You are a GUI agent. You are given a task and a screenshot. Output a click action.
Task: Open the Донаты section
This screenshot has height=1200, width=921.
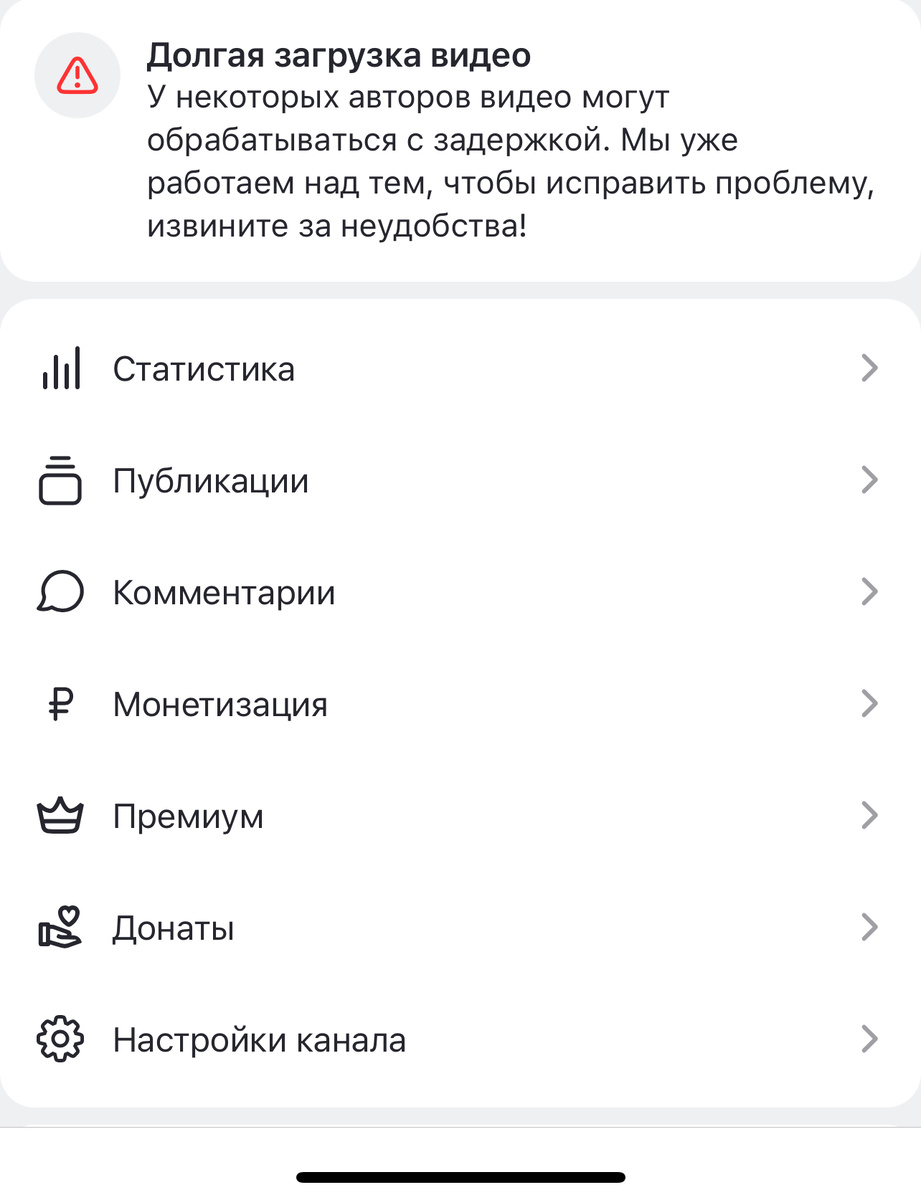pos(460,929)
